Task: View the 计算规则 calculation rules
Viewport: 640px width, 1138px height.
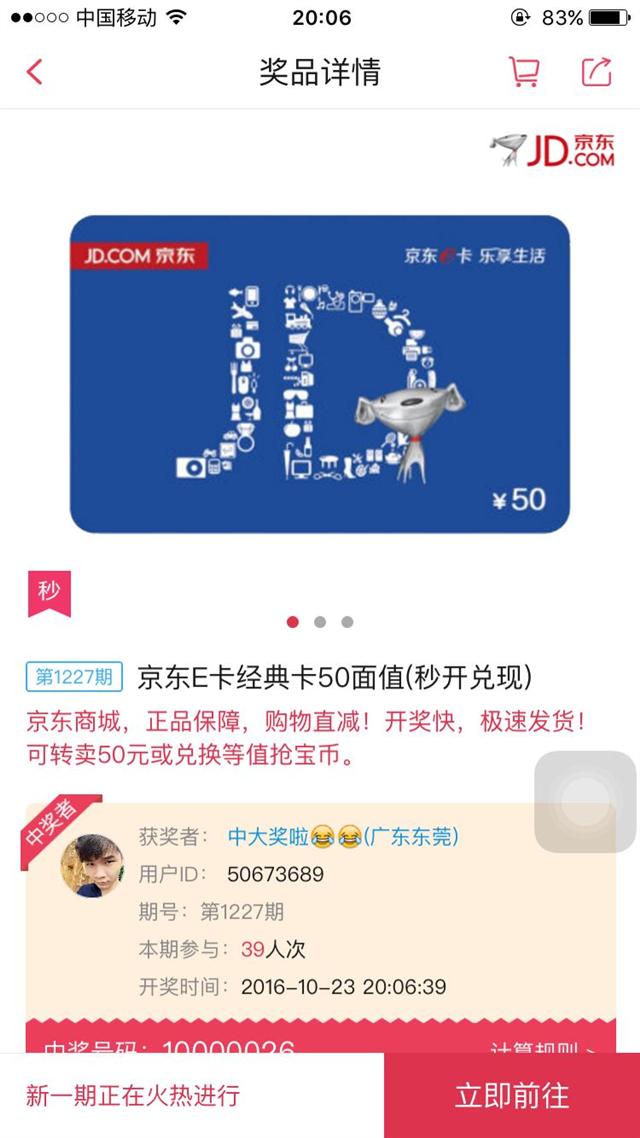Action: click(543, 1049)
